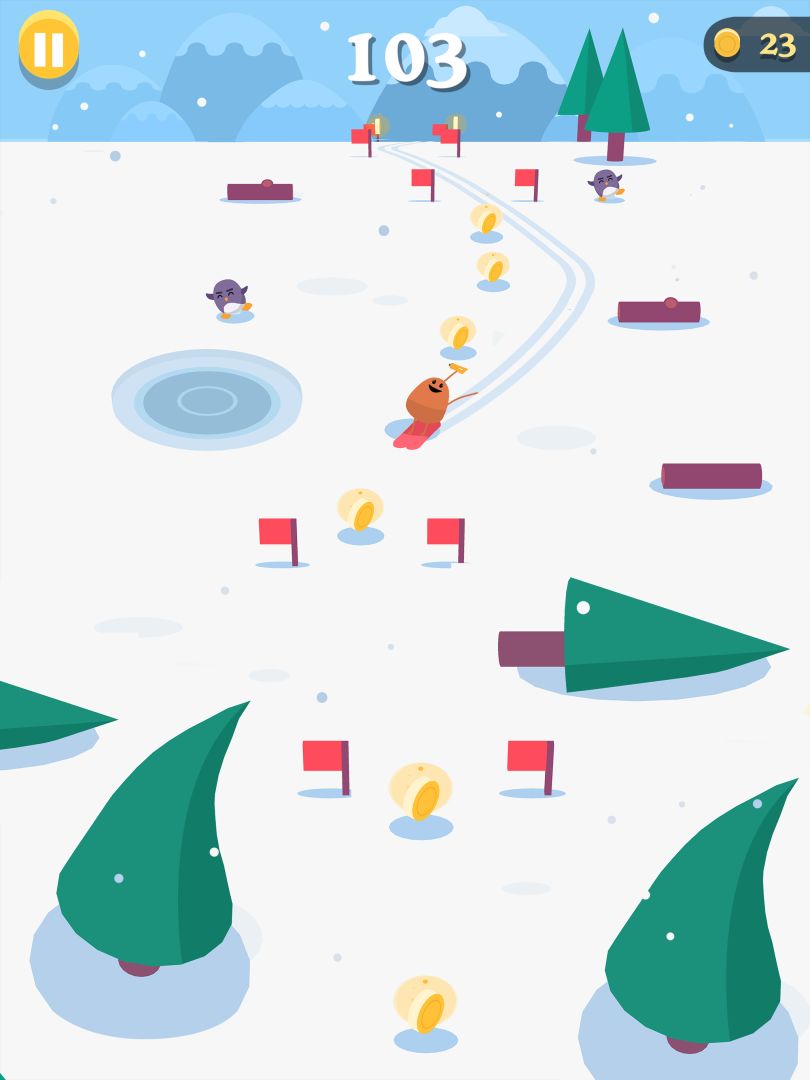Pause the game
The width and height of the screenshot is (810, 1080).
click(48, 47)
